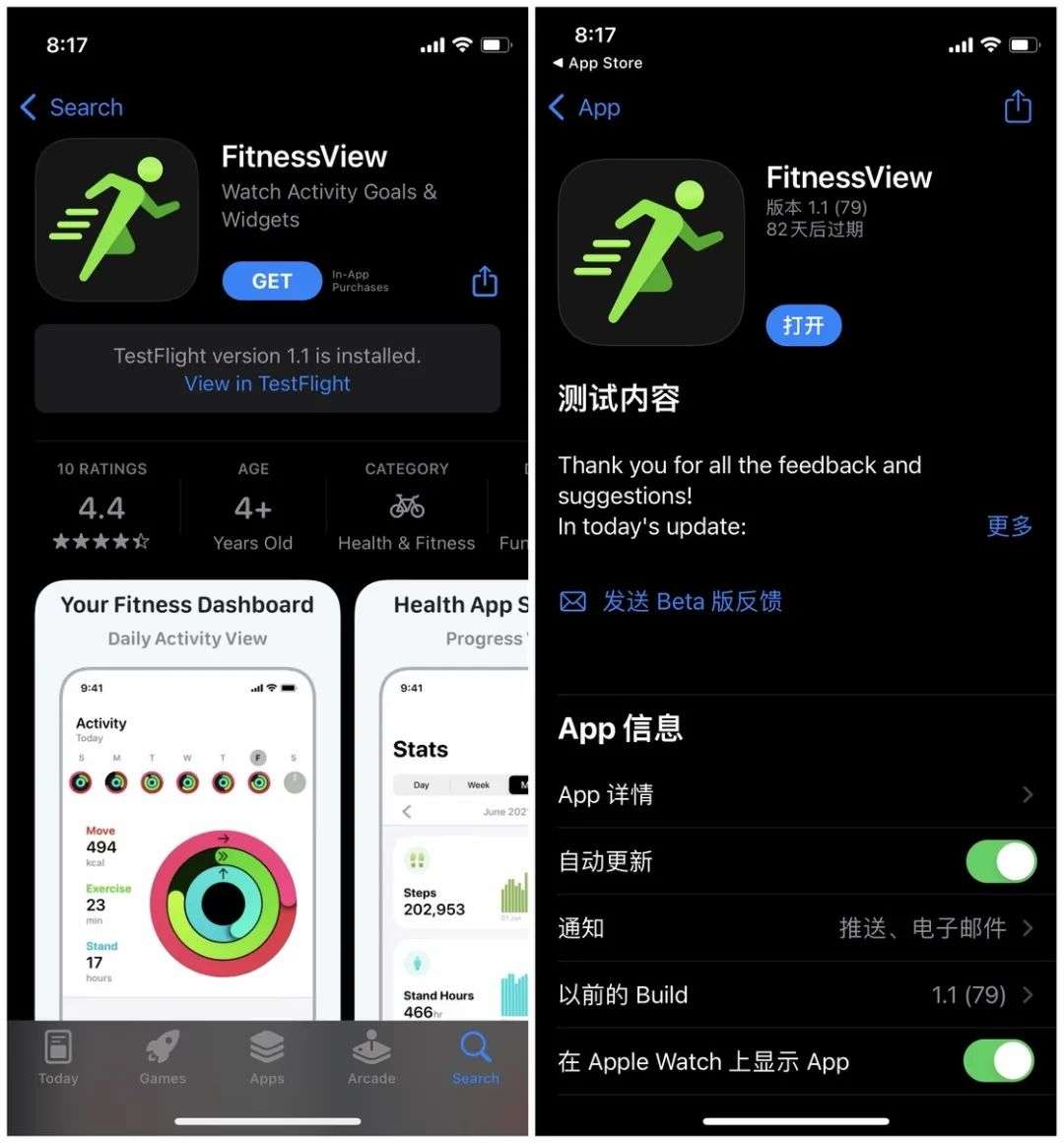Viewport: 1064px width, 1143px height.
Task: Turn off the 自动更新 switch
Action: (1000, 861)
